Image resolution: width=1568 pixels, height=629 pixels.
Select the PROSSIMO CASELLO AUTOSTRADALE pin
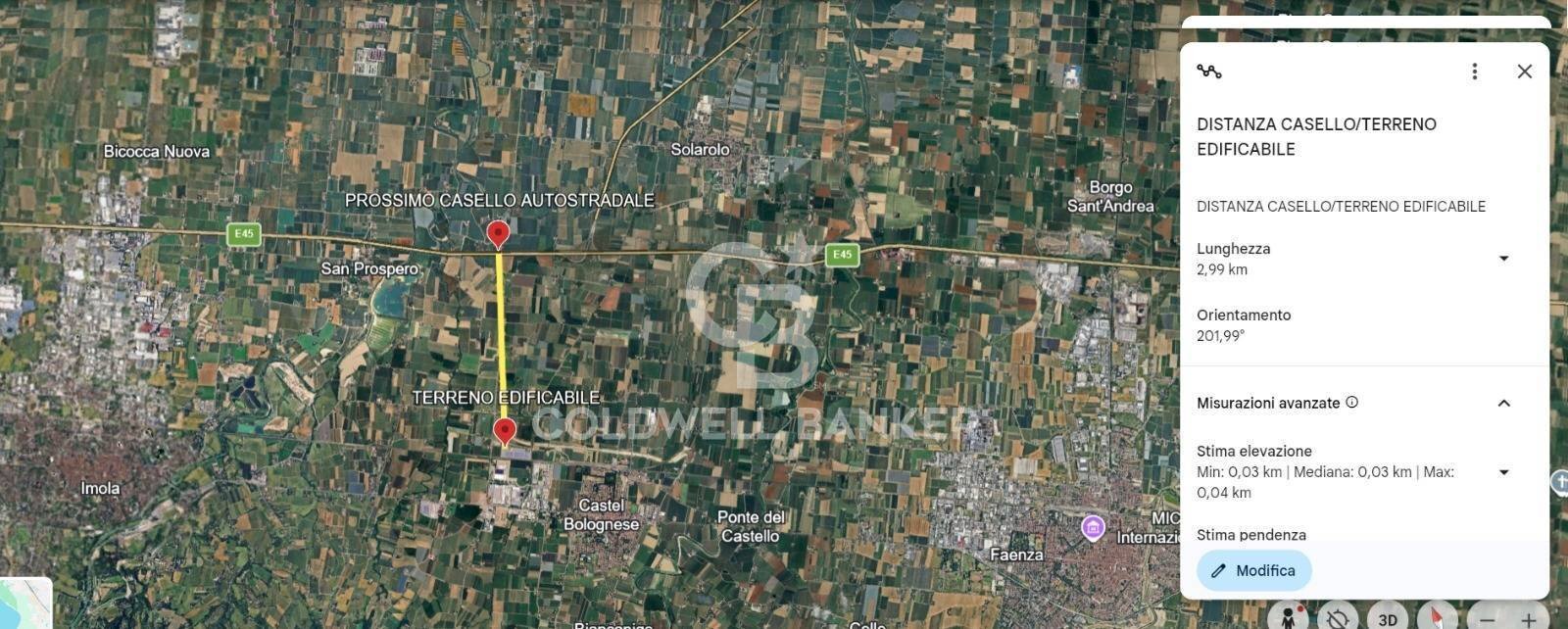pos(498,234)
